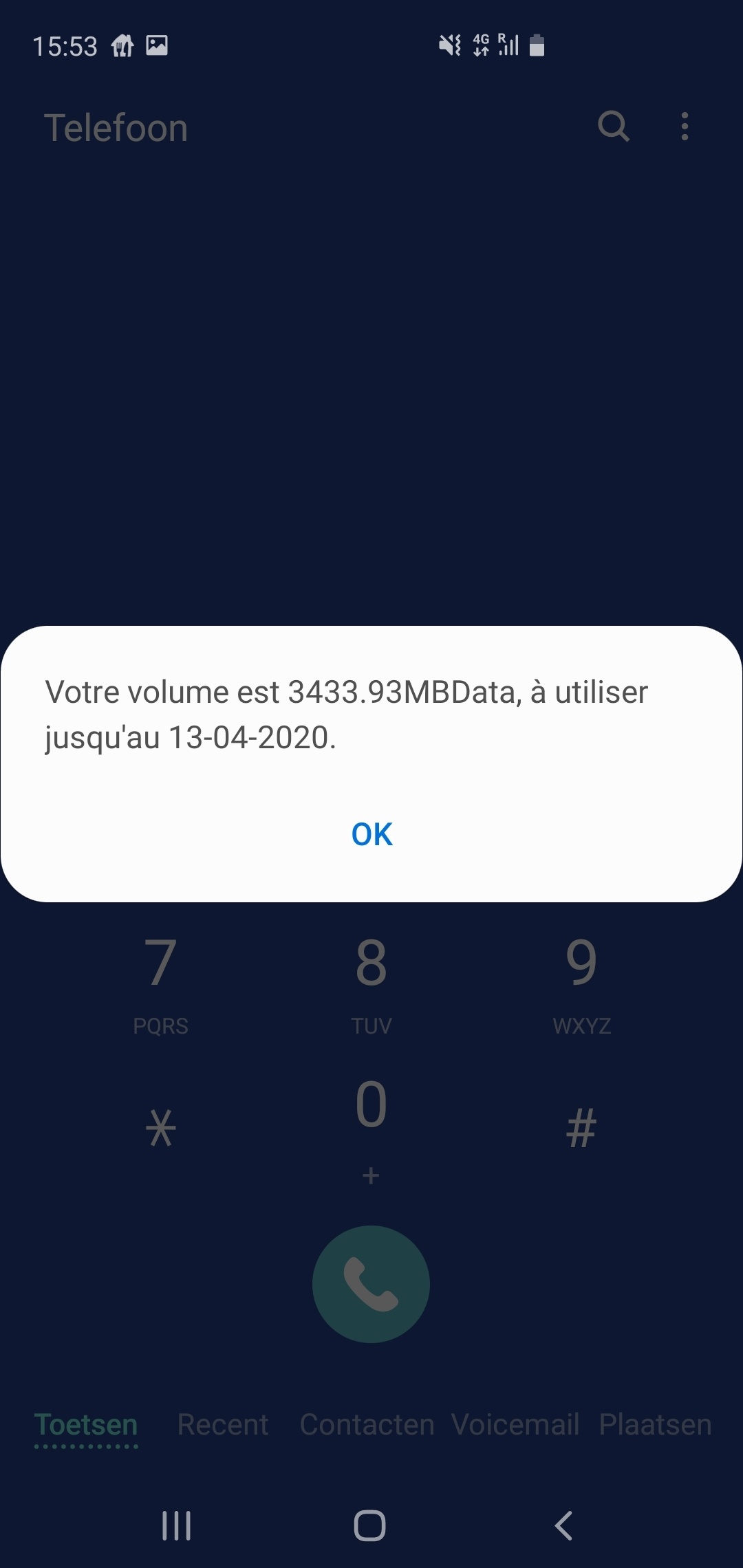Open the Contacten tab
743x1568 pixels.
point(367,1425)
